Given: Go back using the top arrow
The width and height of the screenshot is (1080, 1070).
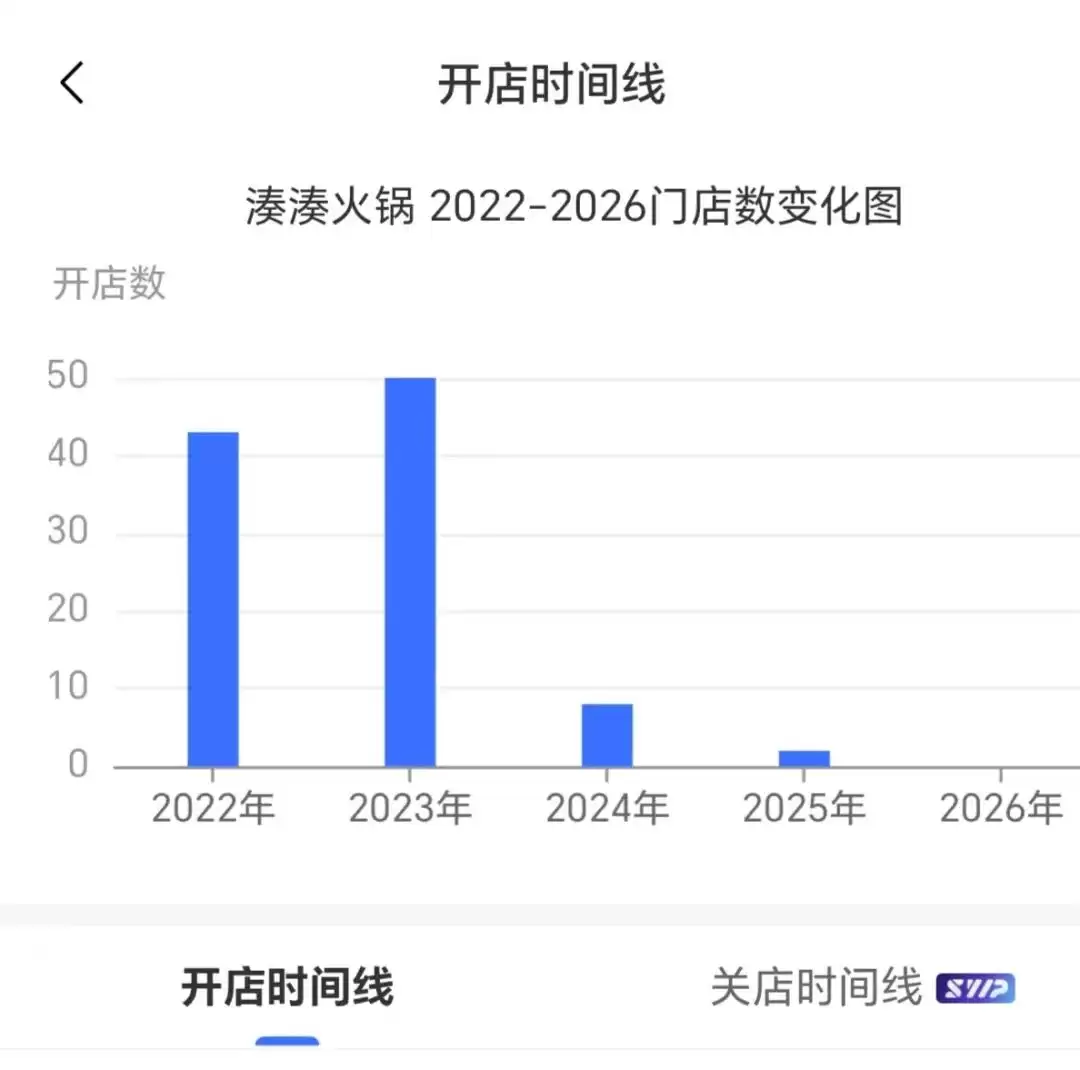Looking at the screenshot, I should (x=72, y=84).
